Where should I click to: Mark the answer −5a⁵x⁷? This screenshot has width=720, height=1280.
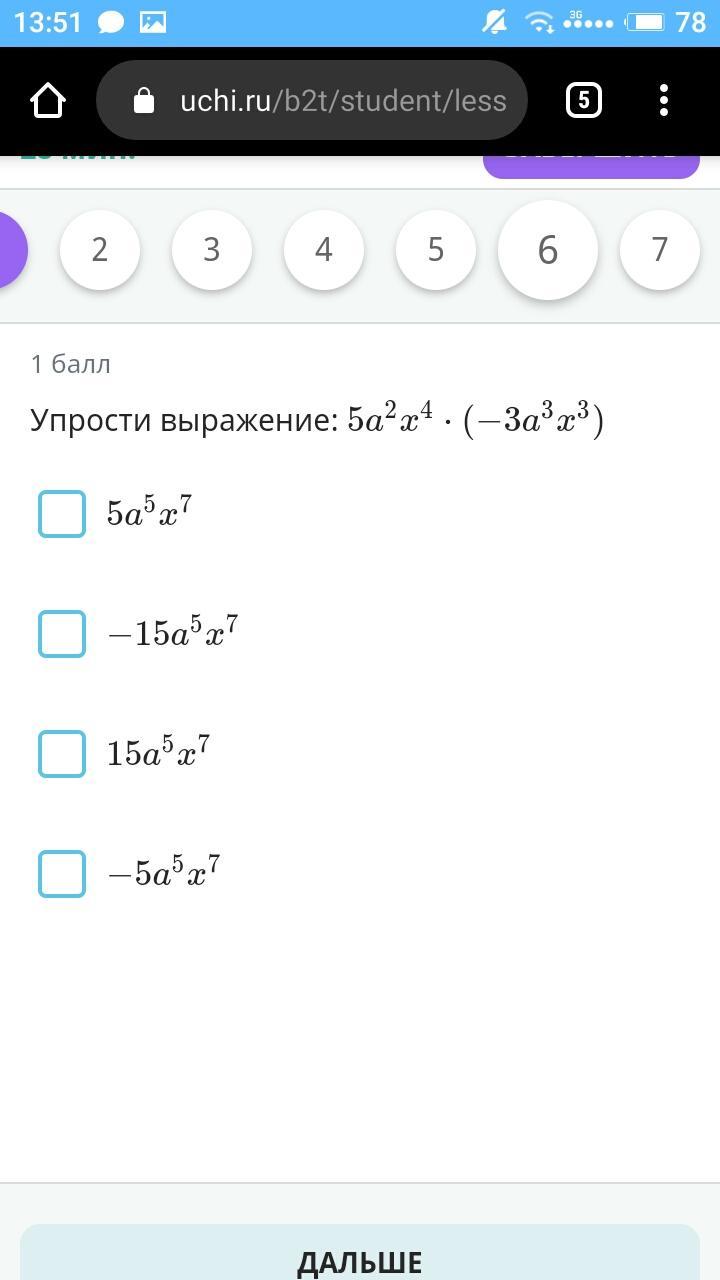click(x=62, y=874)
